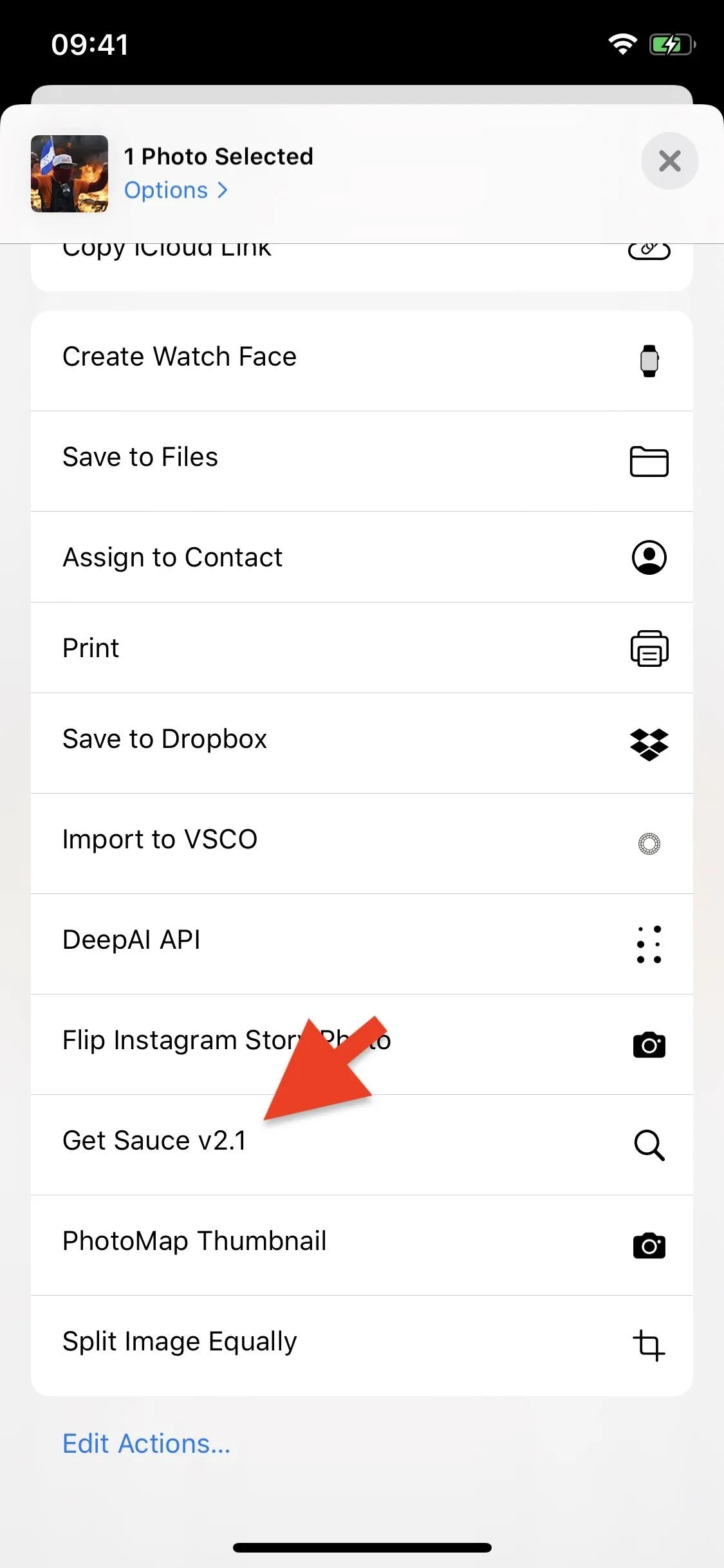Viewport: 724px width, 1568px height.
Task: Open Edit Actions
Action: click(x=146, y=1444)
